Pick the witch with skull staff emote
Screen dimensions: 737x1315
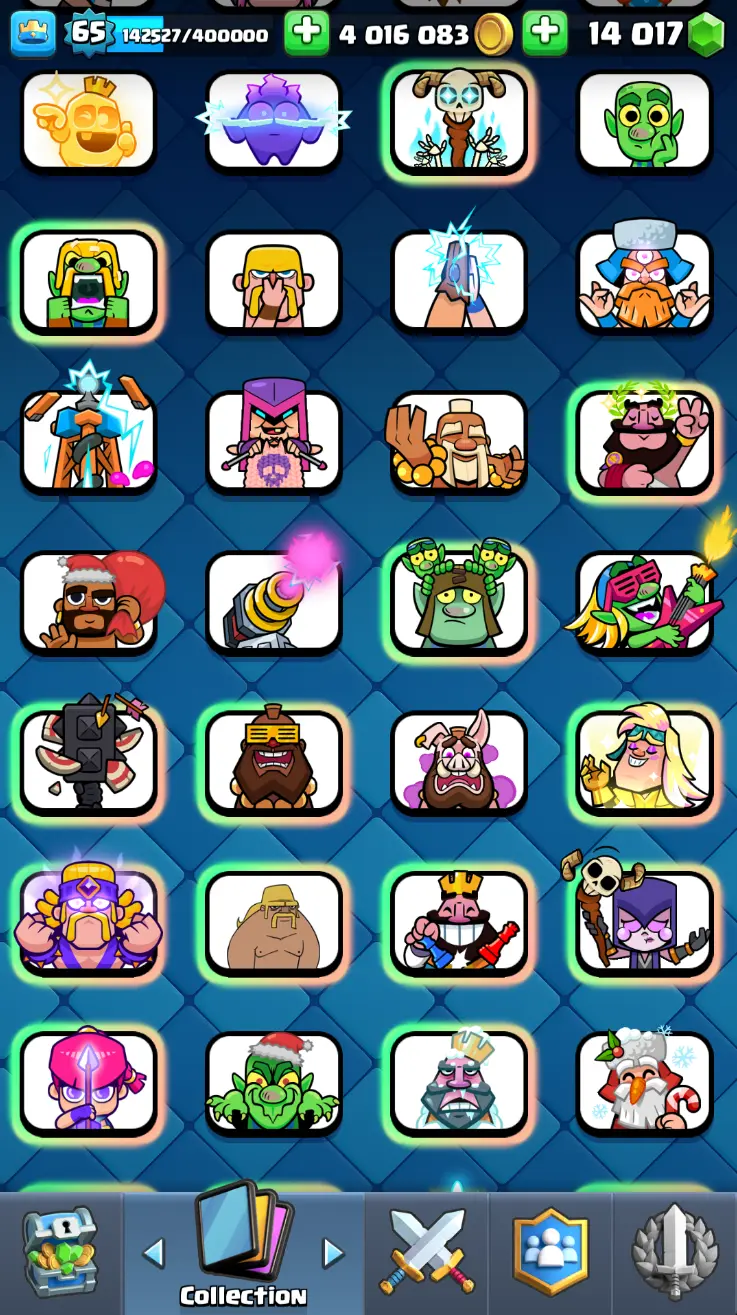click(644, 923)
